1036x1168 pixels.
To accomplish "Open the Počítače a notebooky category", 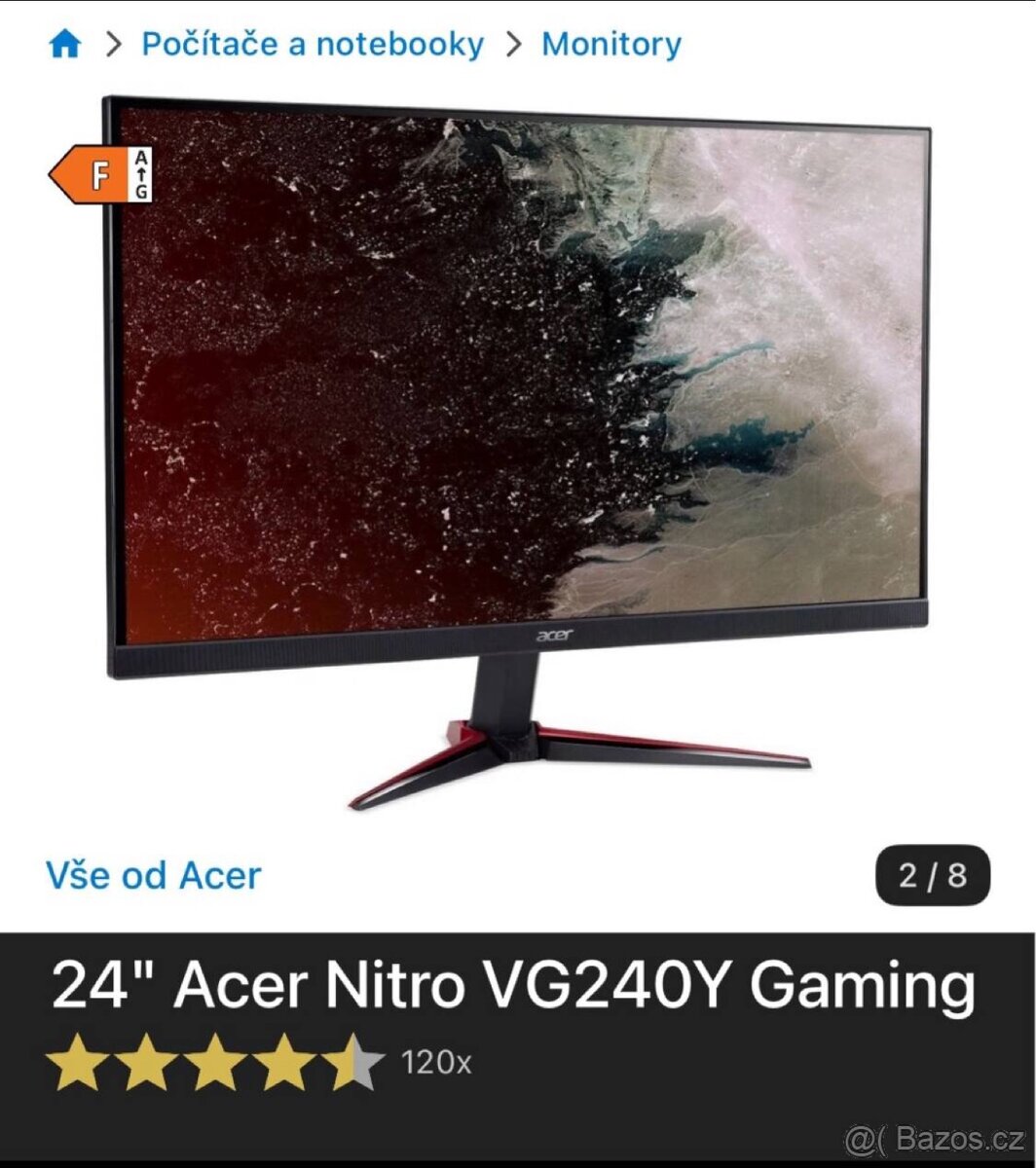I will (313, 42).
